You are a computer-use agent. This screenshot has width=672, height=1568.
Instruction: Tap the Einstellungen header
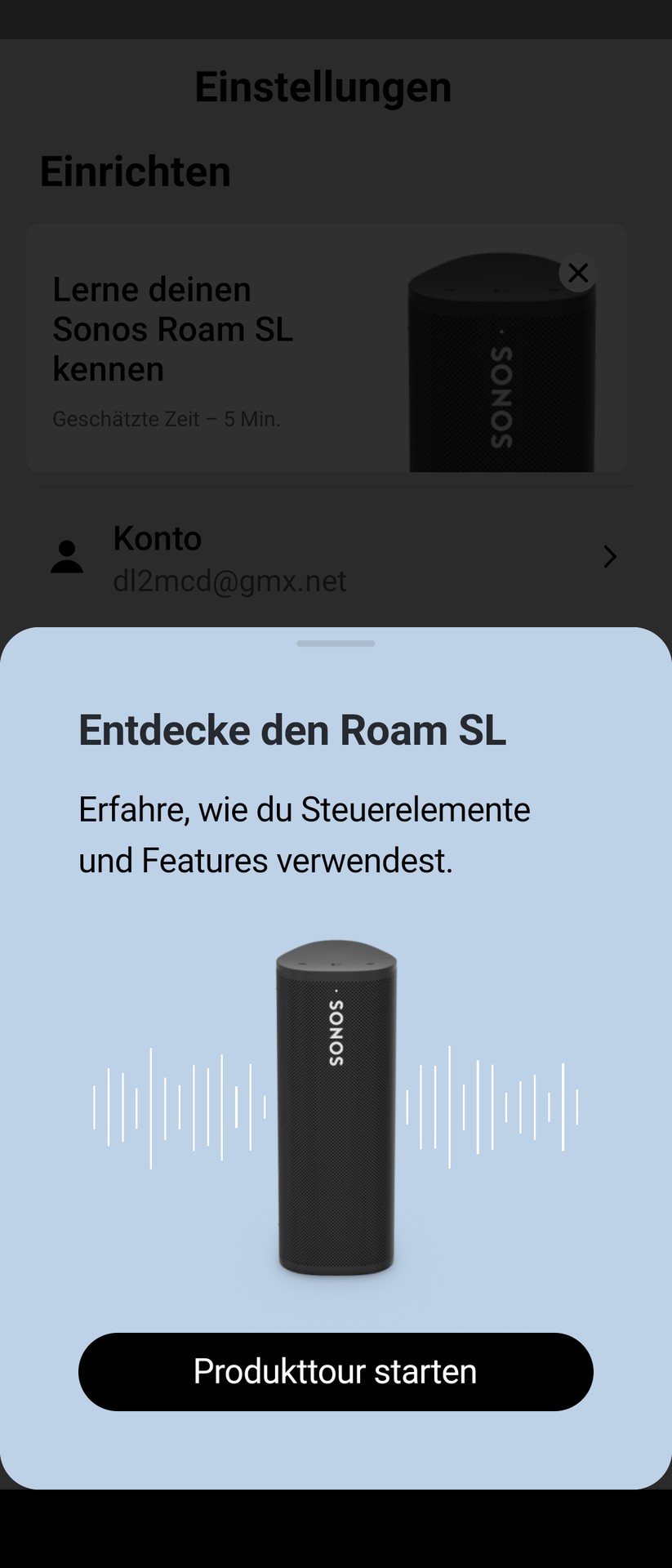[323, 87]
